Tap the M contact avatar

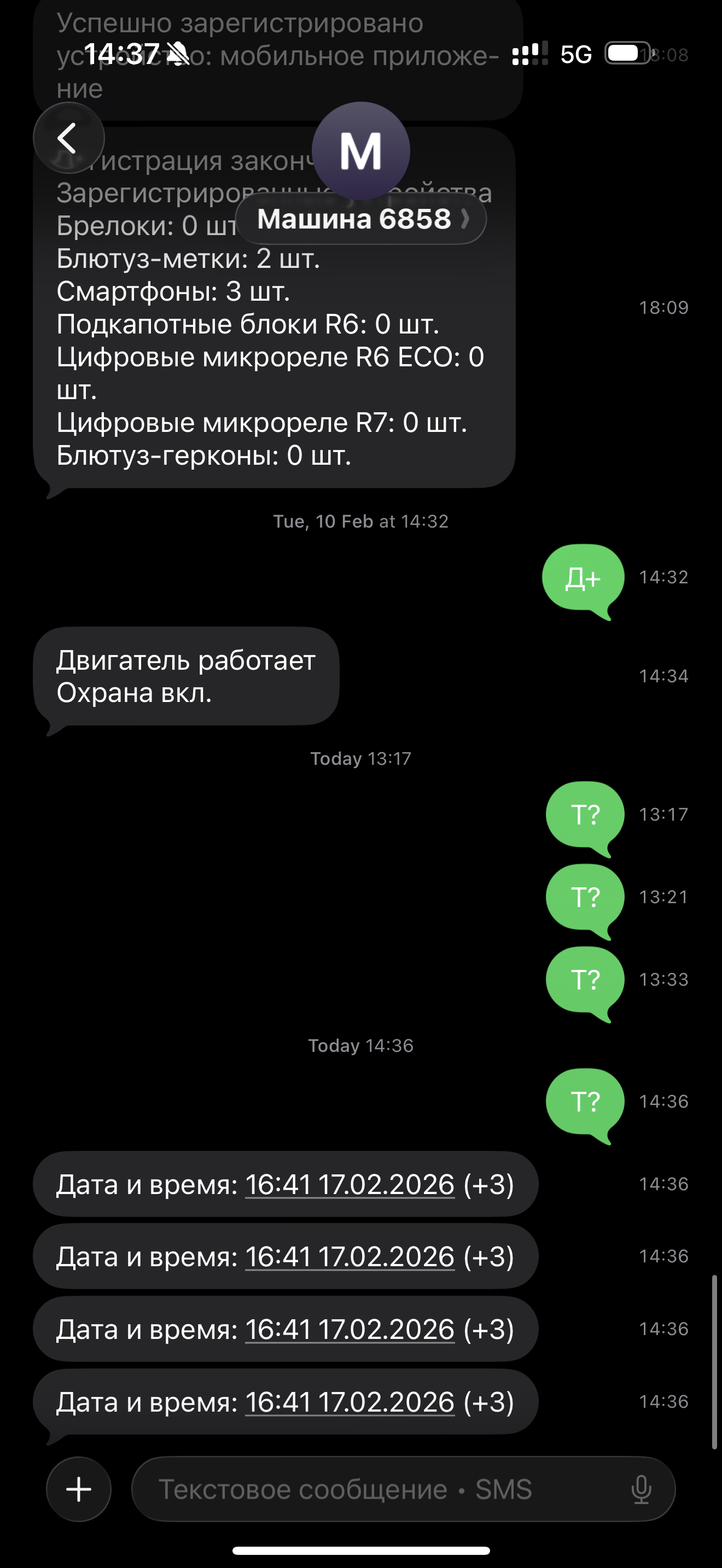(x=360, y=150)
